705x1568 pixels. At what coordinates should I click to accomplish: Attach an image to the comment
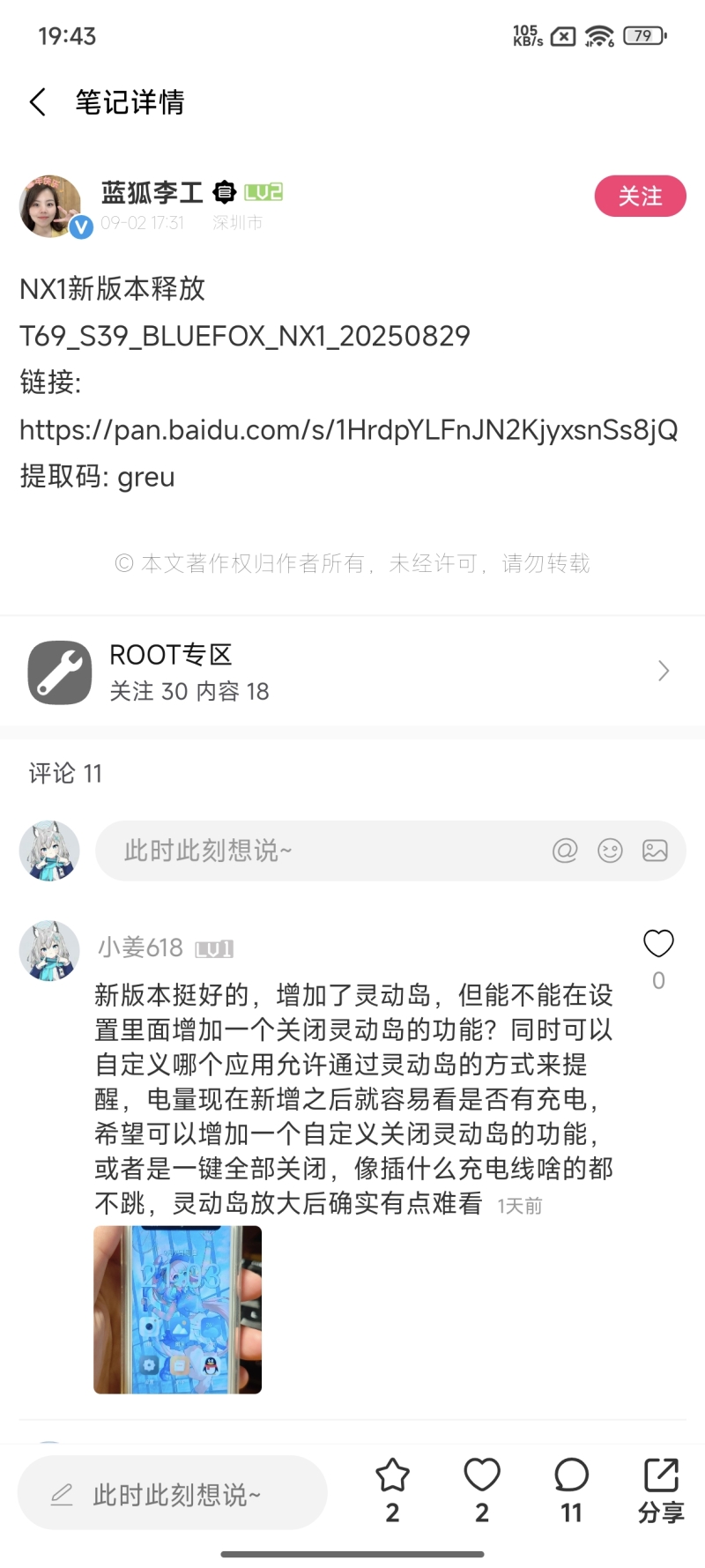[655, 851]
